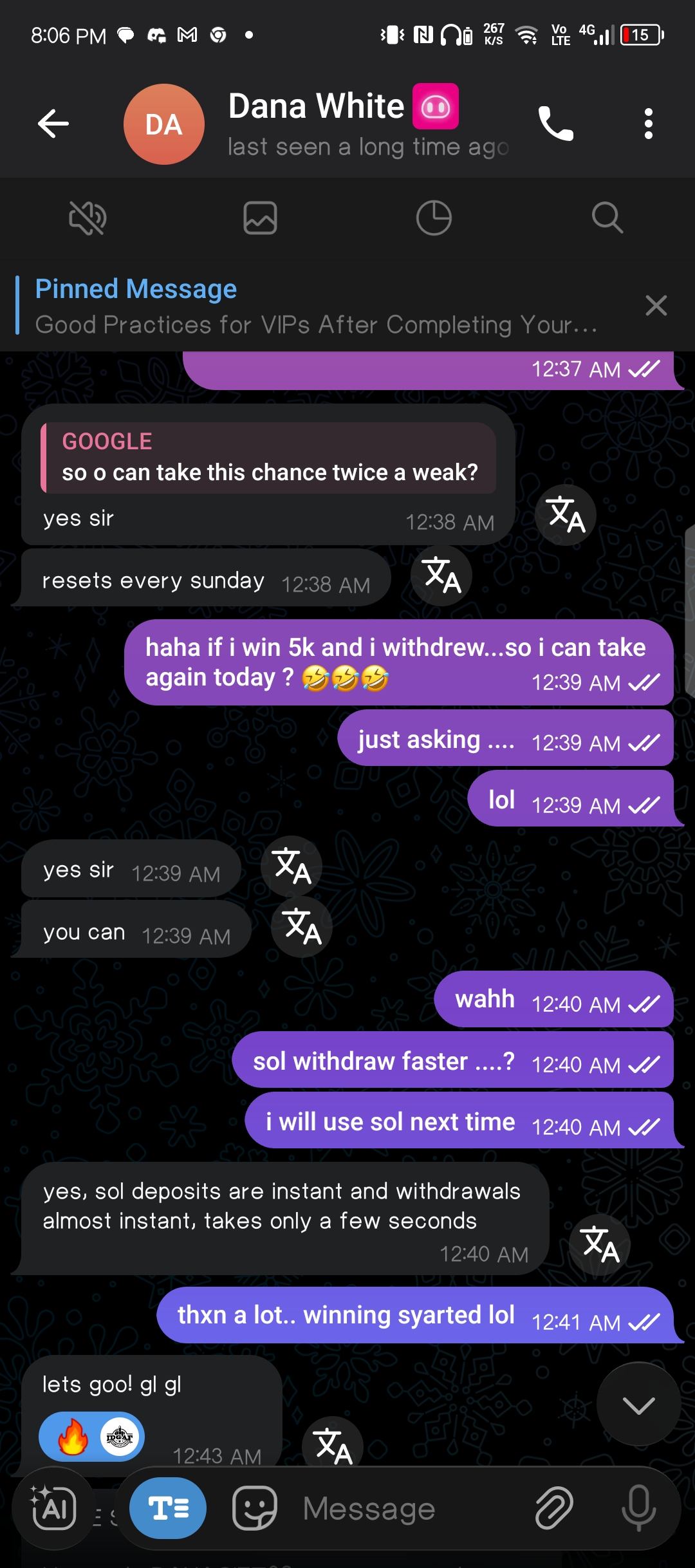The width and height of the screenshot is (695, 1568).
Task: Open the clock timer toolbar icon
Action: [x=434, y=218]
